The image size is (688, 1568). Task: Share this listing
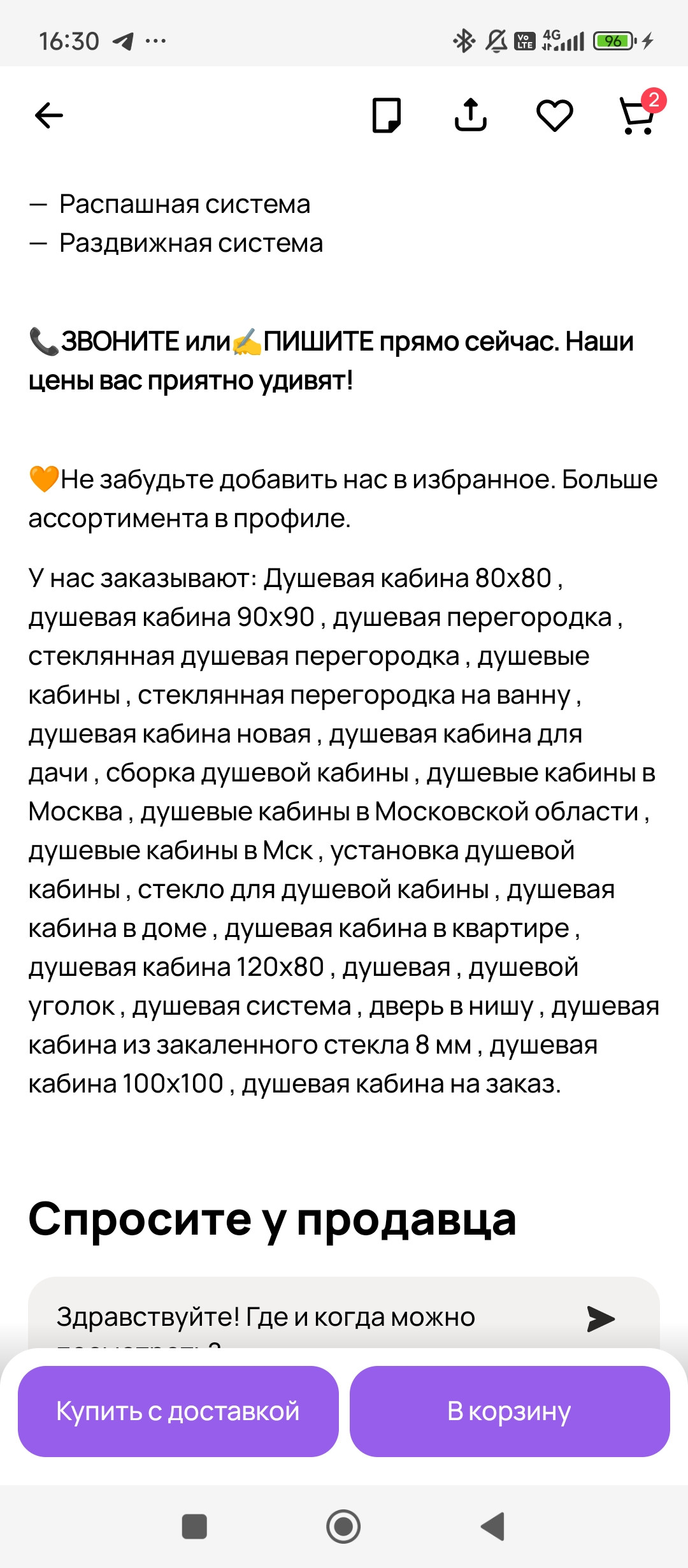470,115
